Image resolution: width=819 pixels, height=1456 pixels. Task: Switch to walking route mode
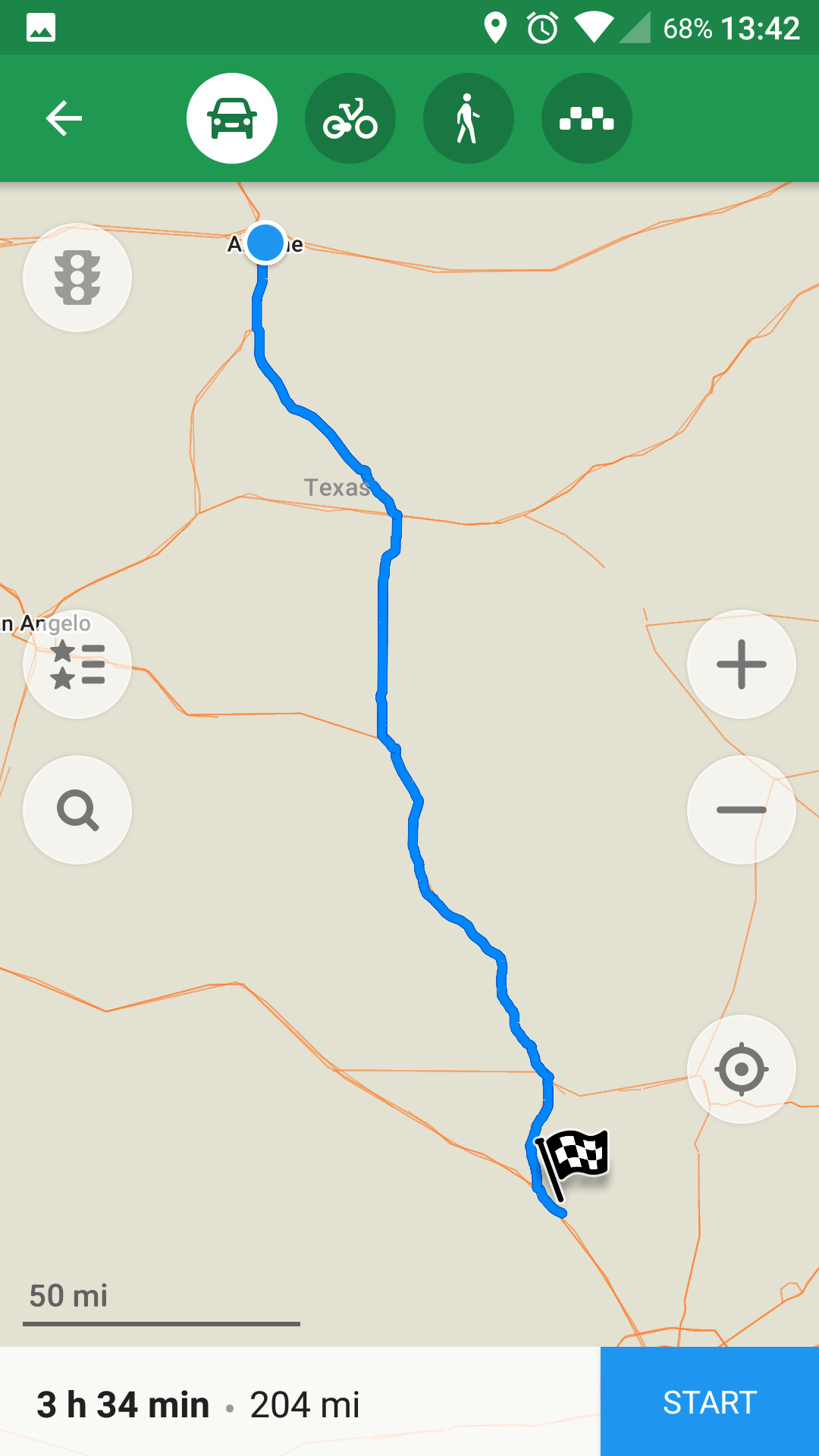469,118
